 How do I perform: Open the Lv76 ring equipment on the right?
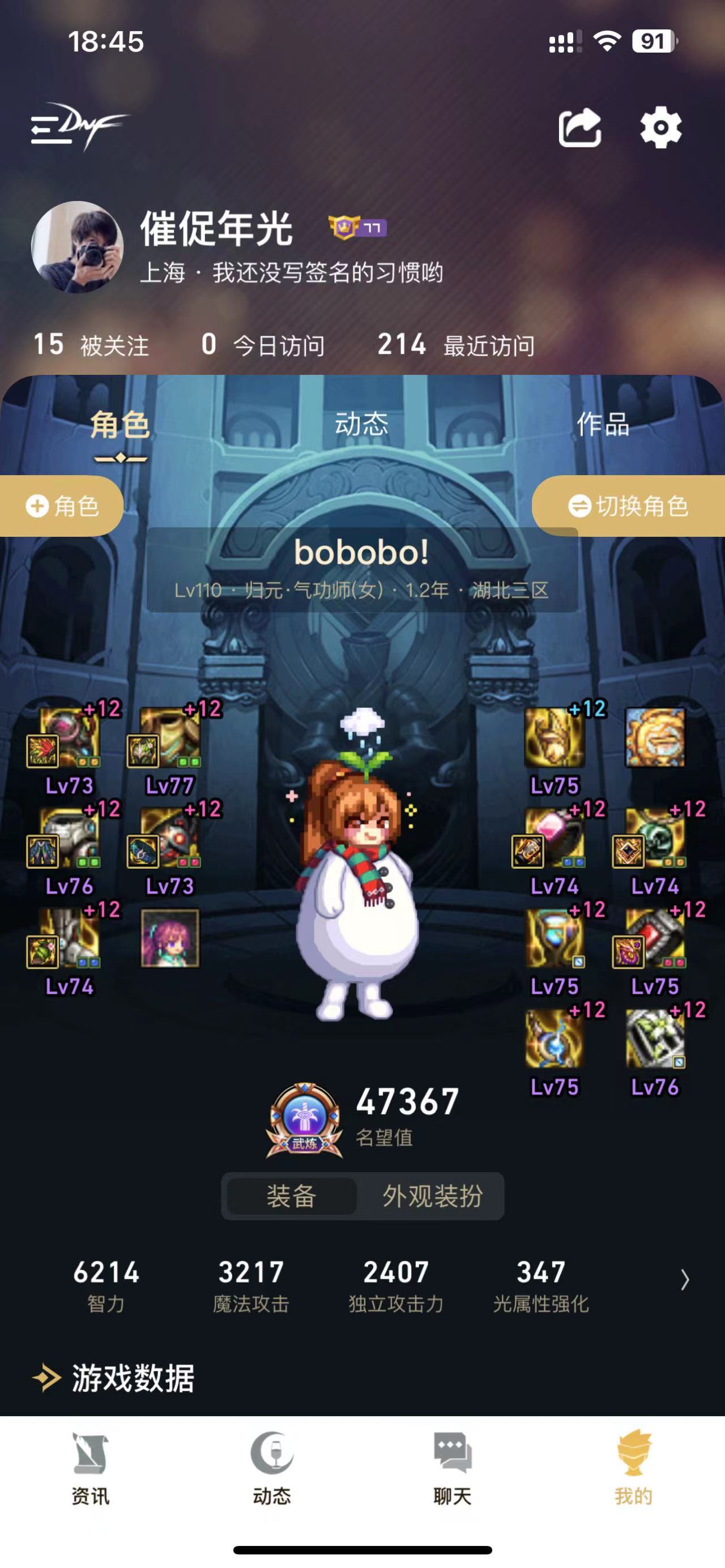(x=655, y=1039)
